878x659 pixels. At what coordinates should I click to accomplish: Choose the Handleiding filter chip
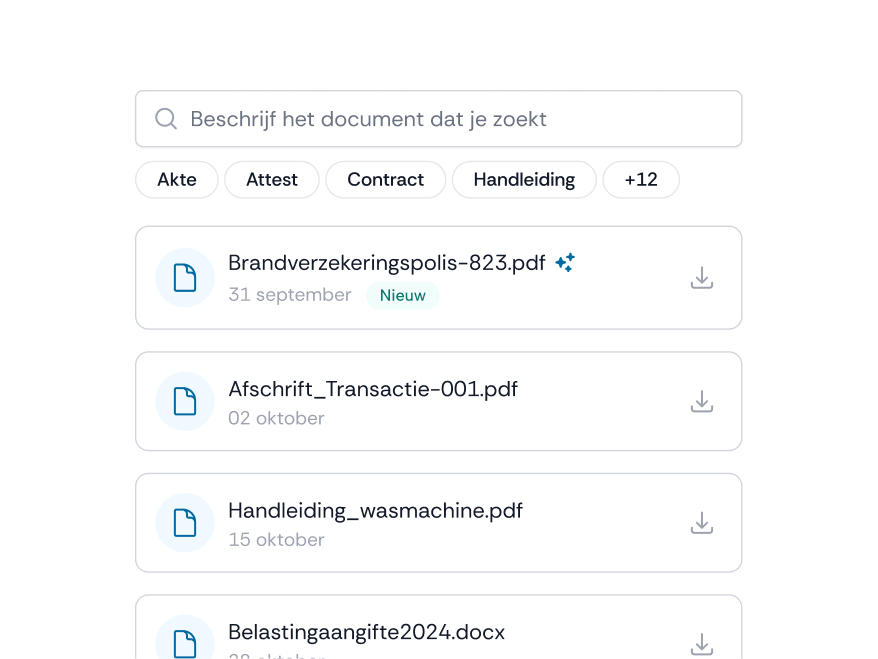point(524,180)
